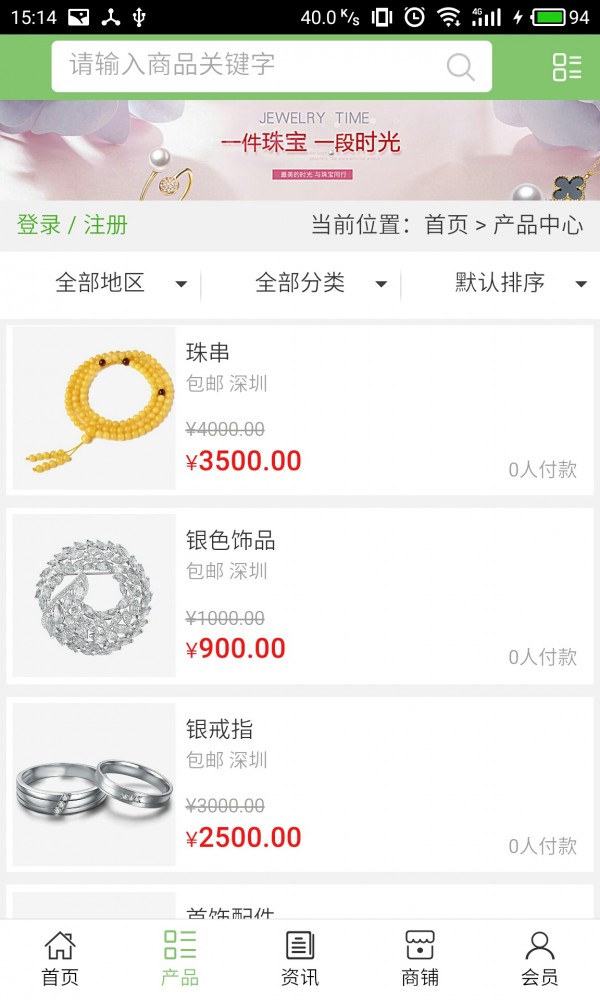Image resolution: width=600 pixels, height=1000 pixels.
Task: Tap the product keyword search field
Action: tap(250, 66)
